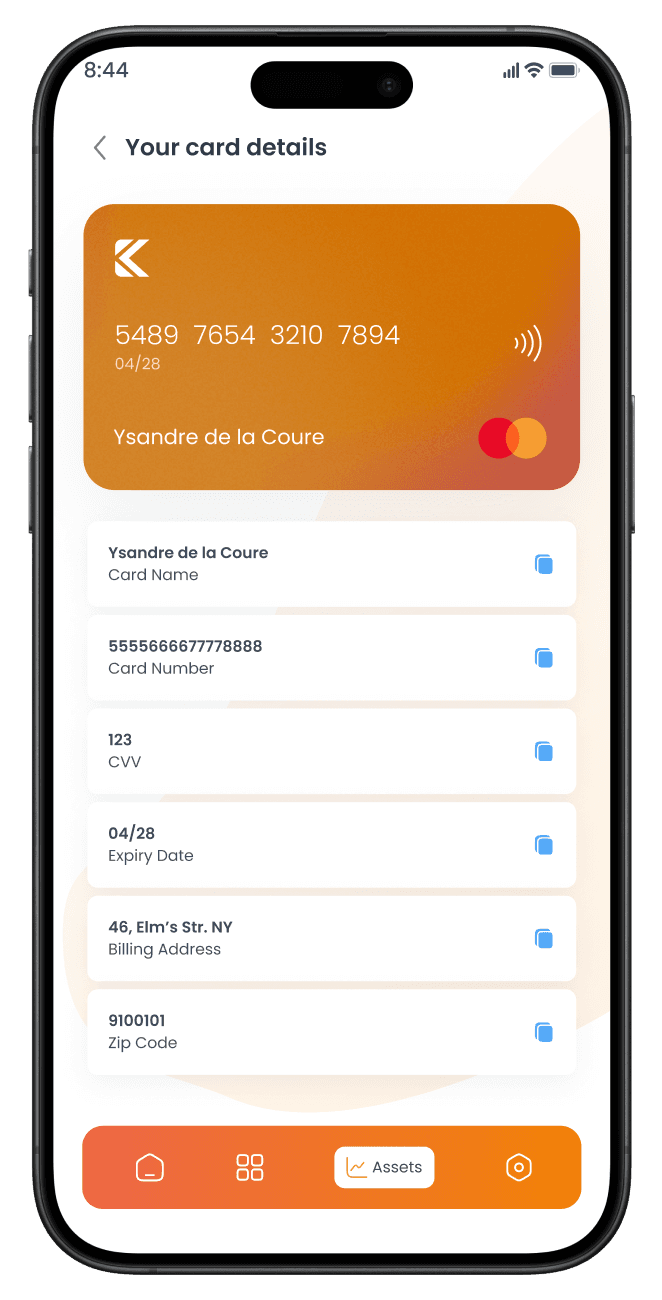Copy the Card Name value
Viewport: 662px width, 1300px height.
(543, 564)
